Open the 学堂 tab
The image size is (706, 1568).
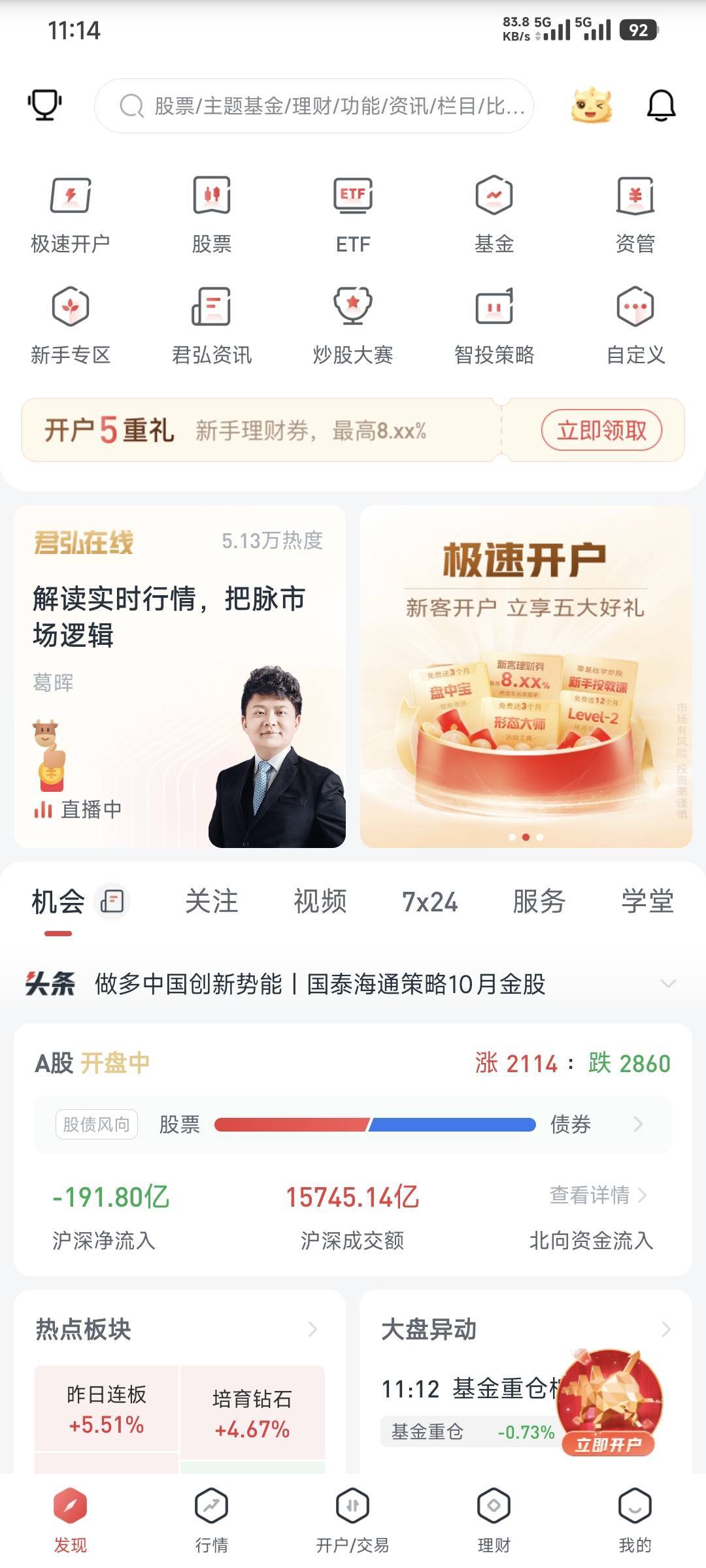coord(647,902)
